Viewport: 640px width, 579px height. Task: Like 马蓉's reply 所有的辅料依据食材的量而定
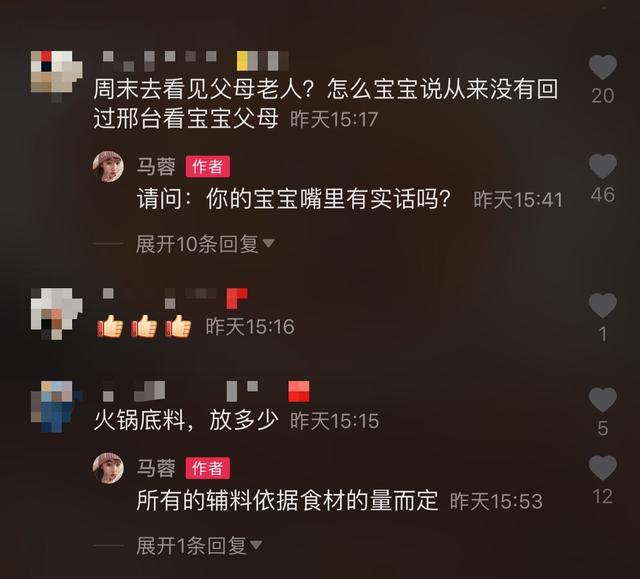[x=602, y=468]
